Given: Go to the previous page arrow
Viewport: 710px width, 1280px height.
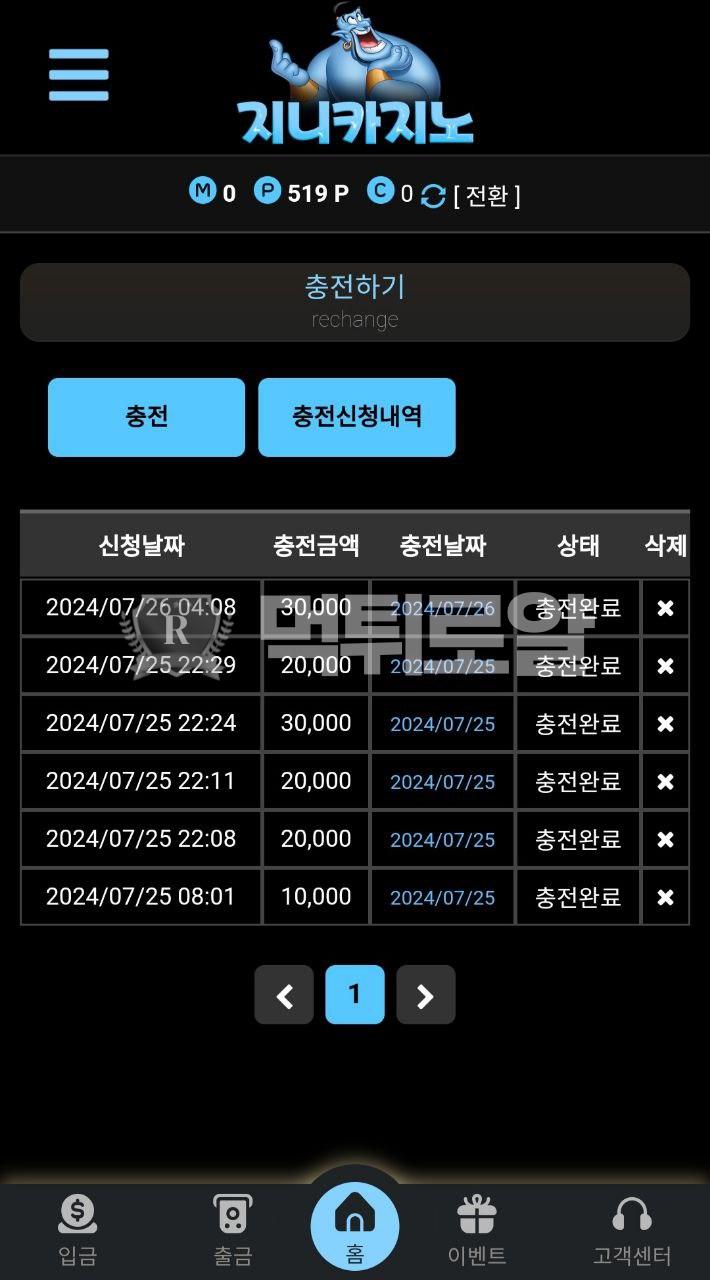Looking at the screenshot, I should click(284, 995).
